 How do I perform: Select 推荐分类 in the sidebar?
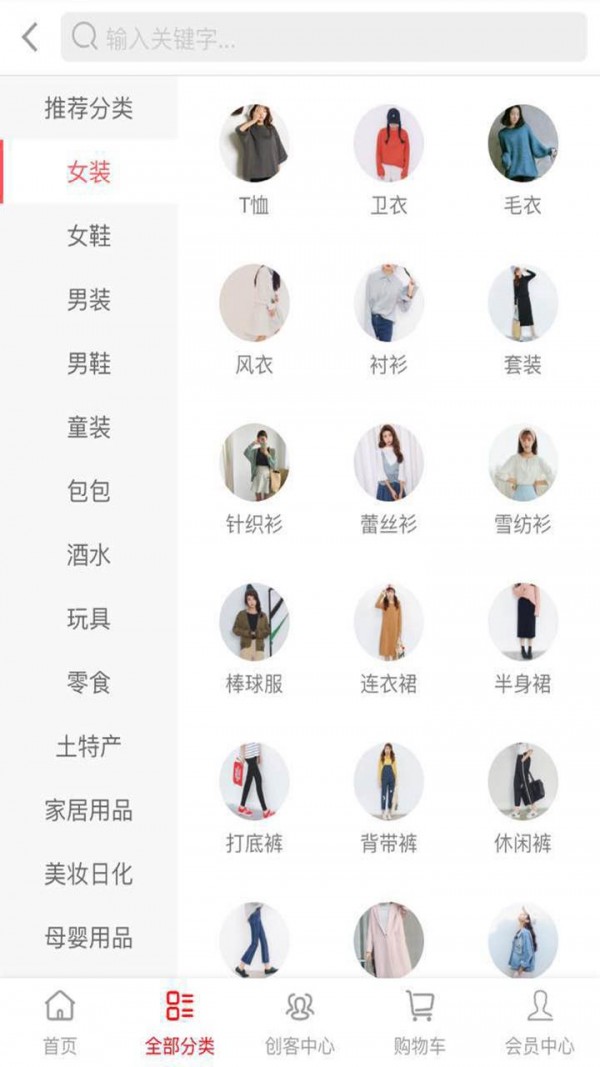point(88,108)
